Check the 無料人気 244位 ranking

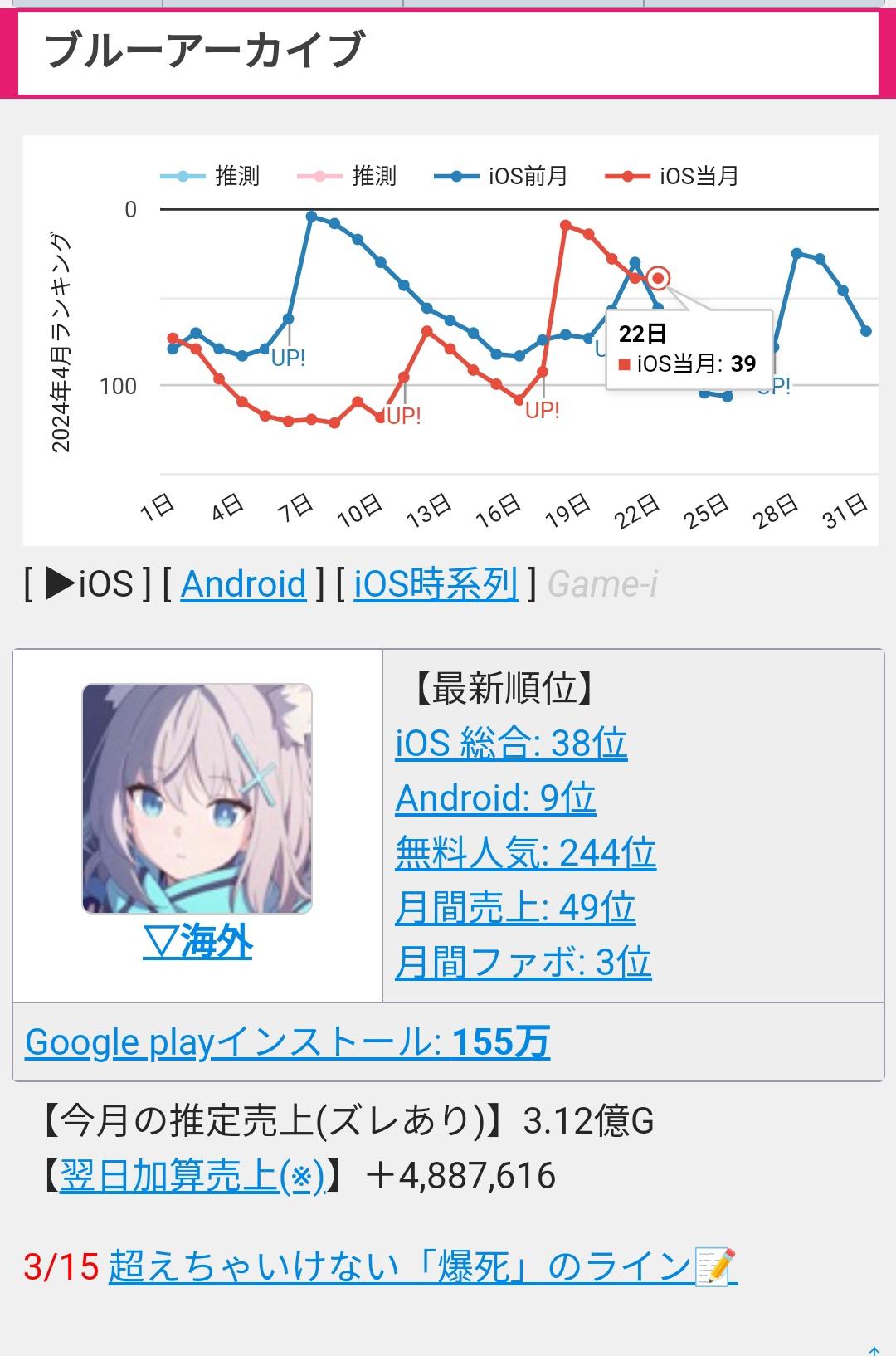[525, 853]
